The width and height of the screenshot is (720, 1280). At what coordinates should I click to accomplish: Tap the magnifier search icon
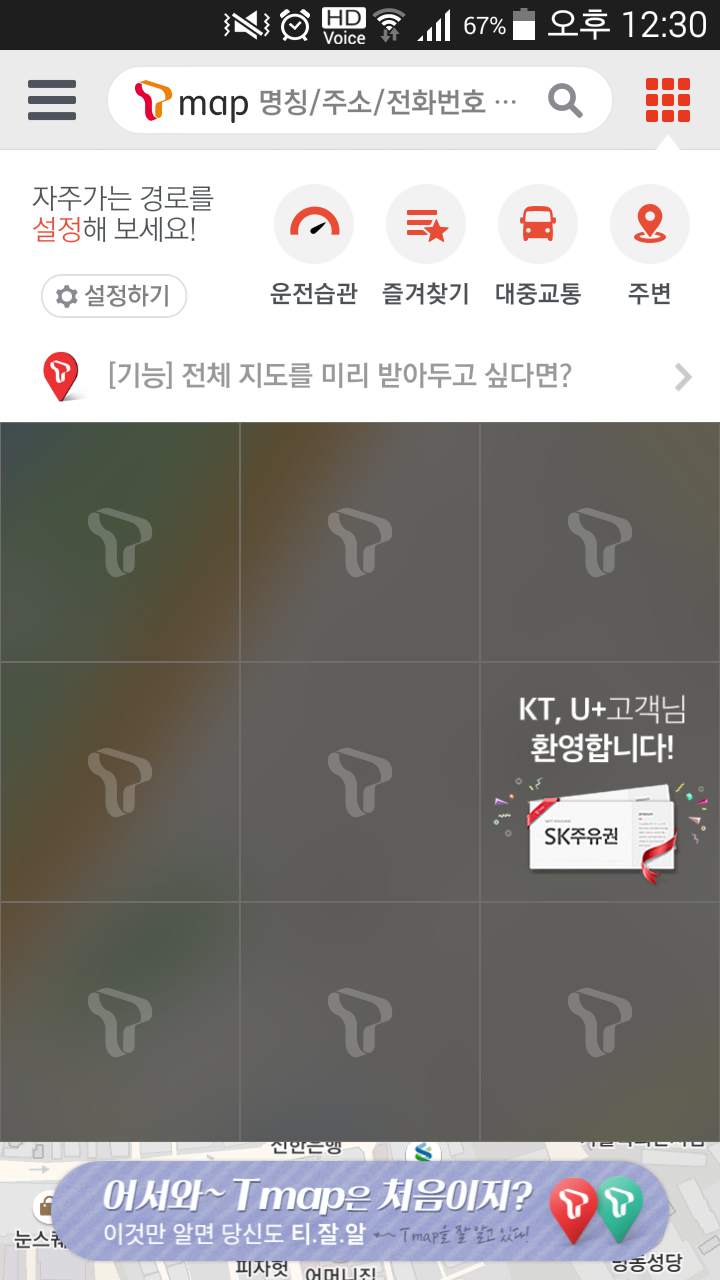(x=566, y=100)
